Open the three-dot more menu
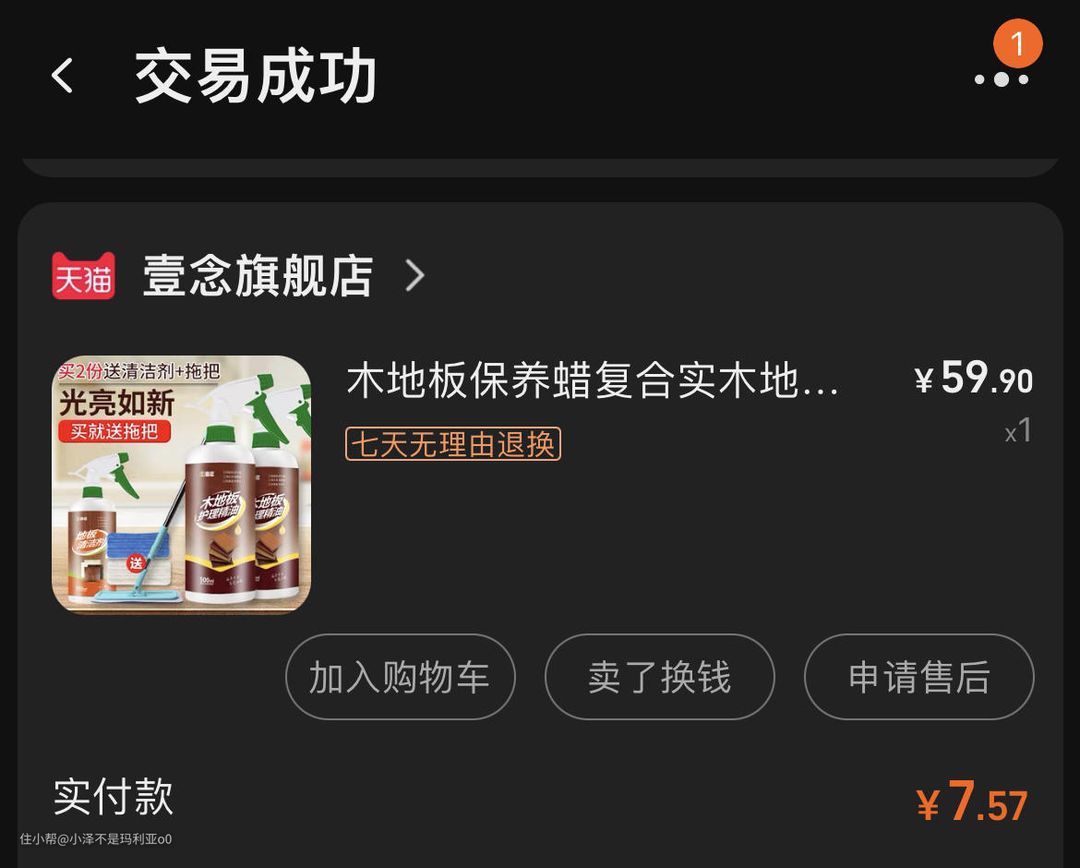 click(1001, 78)
